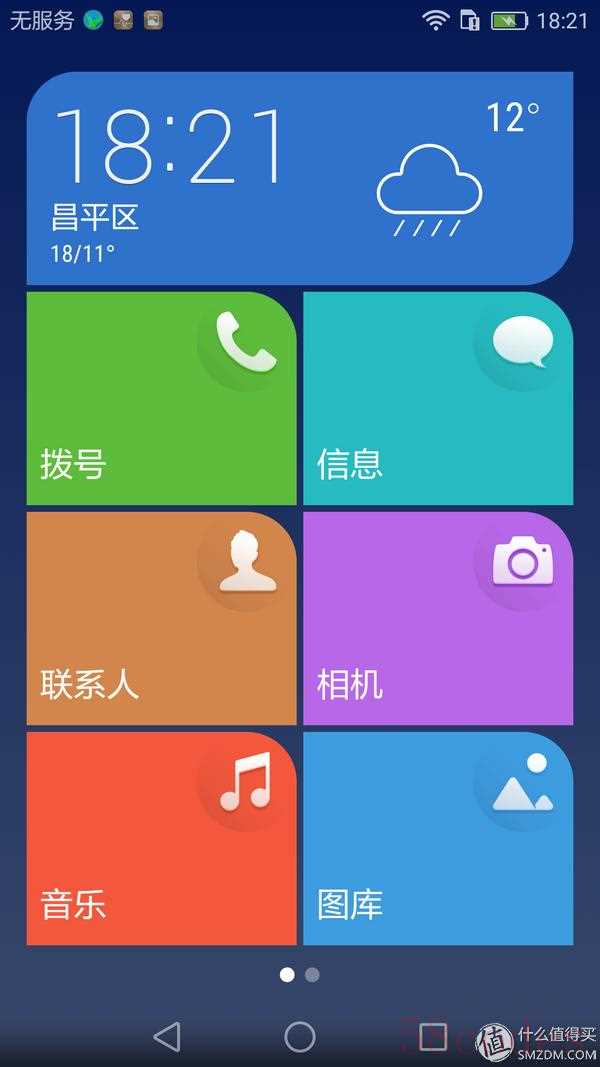Open the 拨号 dialer tile
This screenshot has height=1067, width=600.
(161, 399)
